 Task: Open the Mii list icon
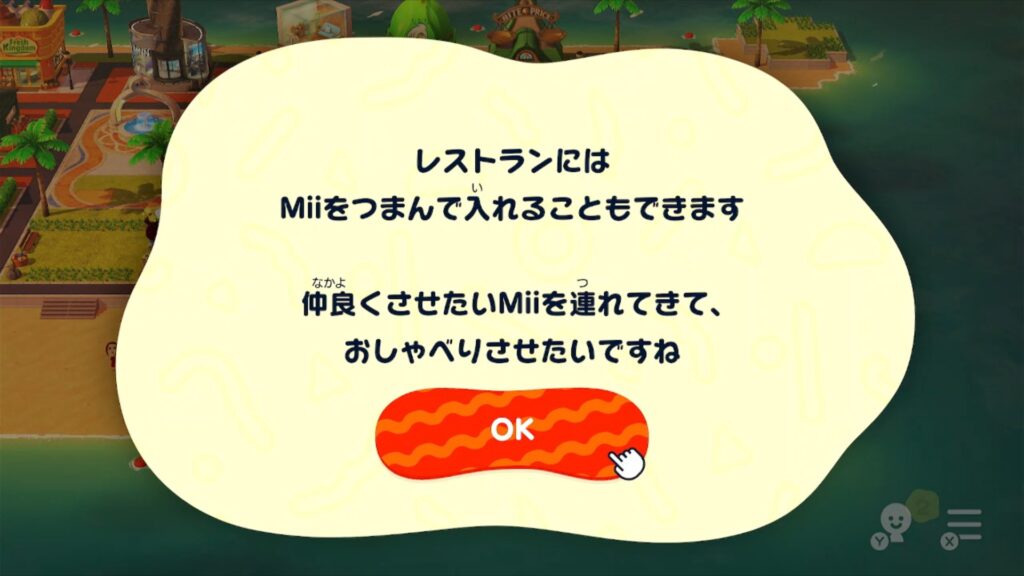(894, 521)
